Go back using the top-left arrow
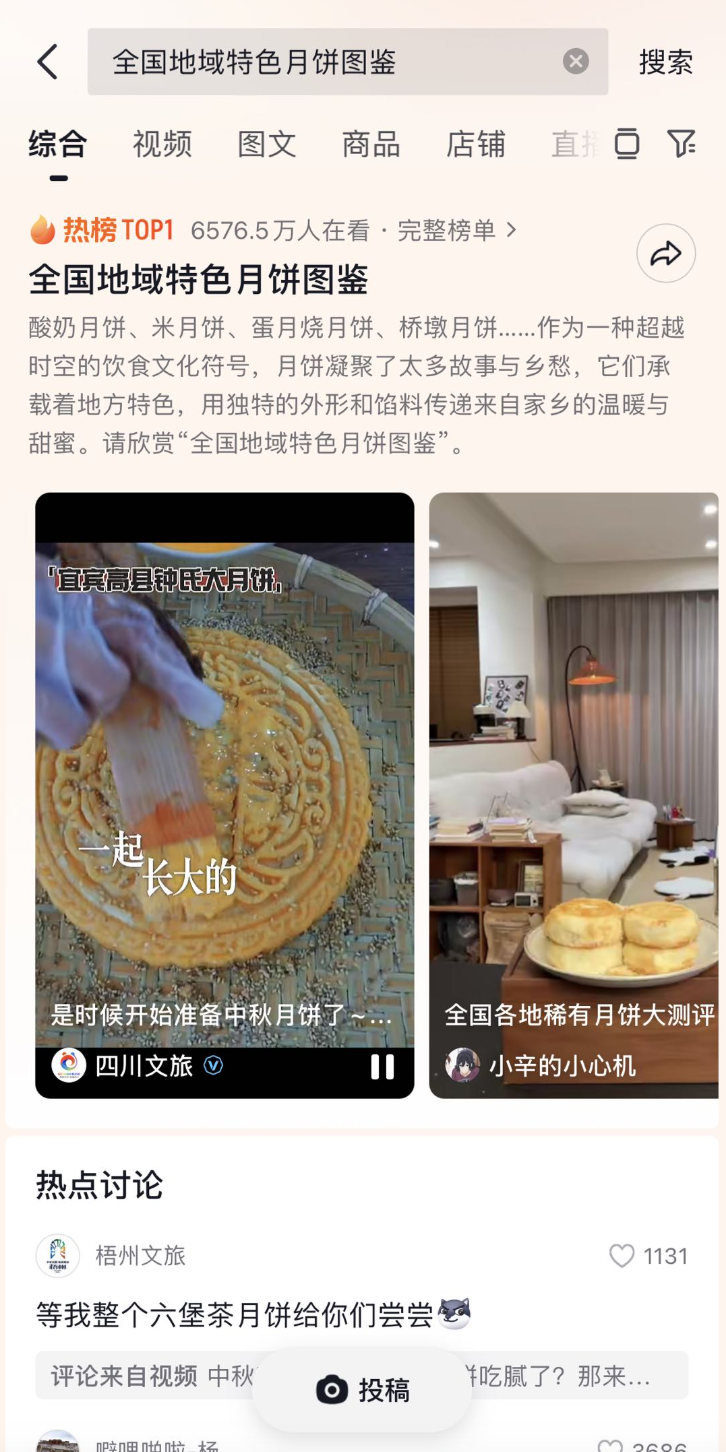The height and width of the screenshot is (1452, 726). click(47, 62)
